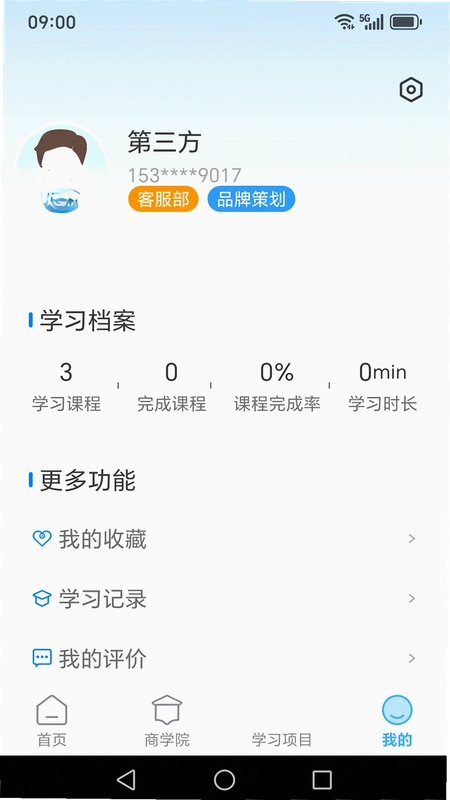
Task: Tap the profile avatar picture
Action: (x=62, y=169)
